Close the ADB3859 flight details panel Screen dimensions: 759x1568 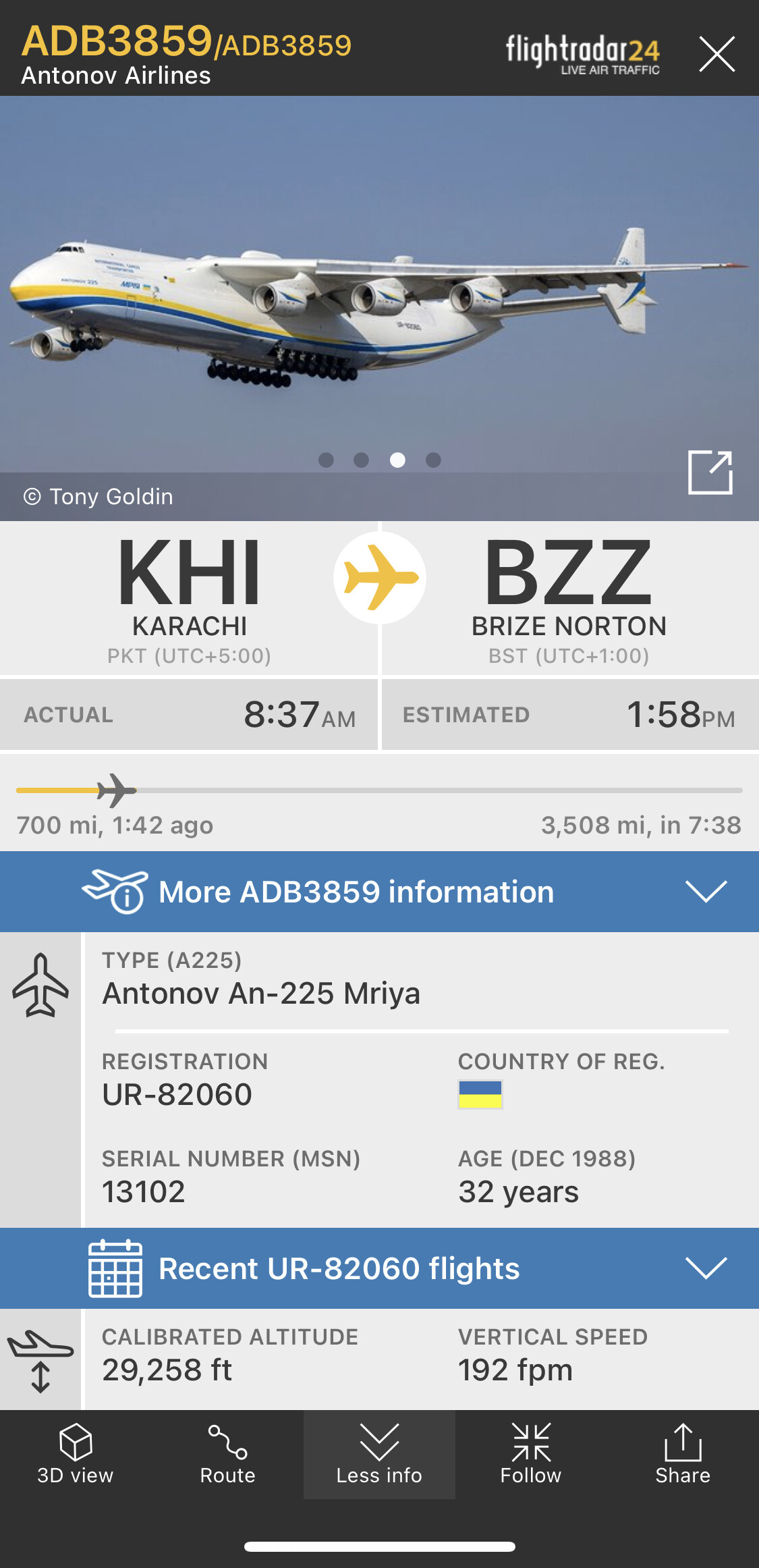[x=716, y=54]
